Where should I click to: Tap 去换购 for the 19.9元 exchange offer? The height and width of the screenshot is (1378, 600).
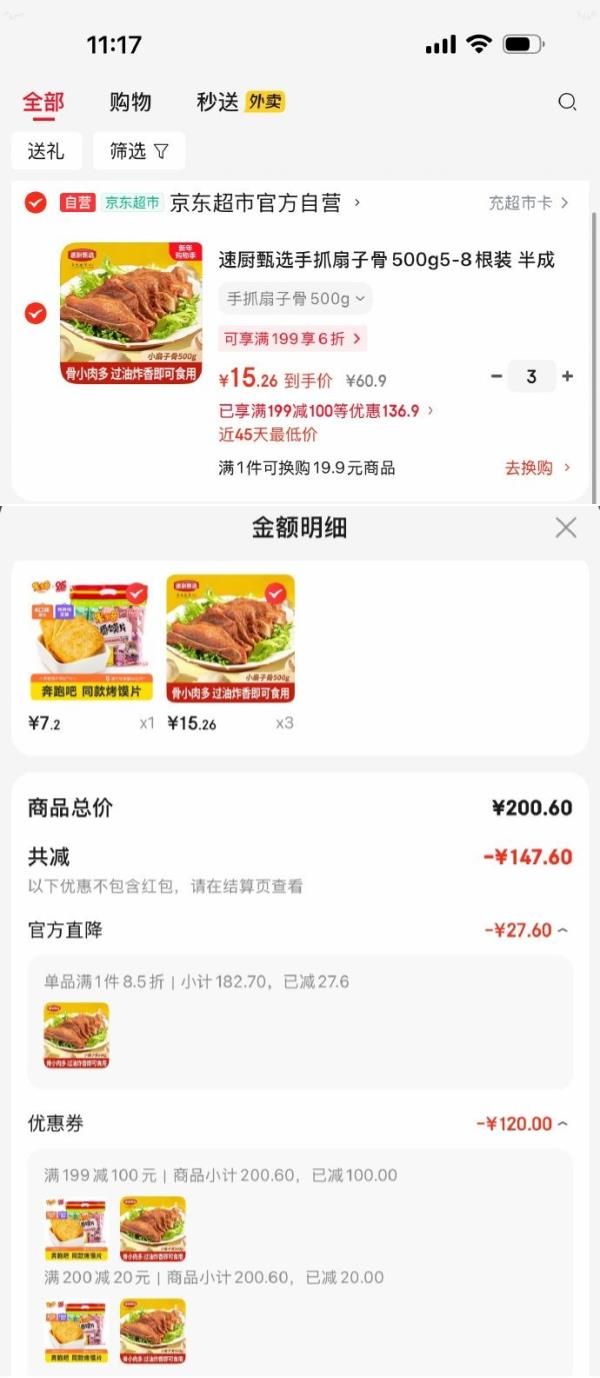coord(537,468)
